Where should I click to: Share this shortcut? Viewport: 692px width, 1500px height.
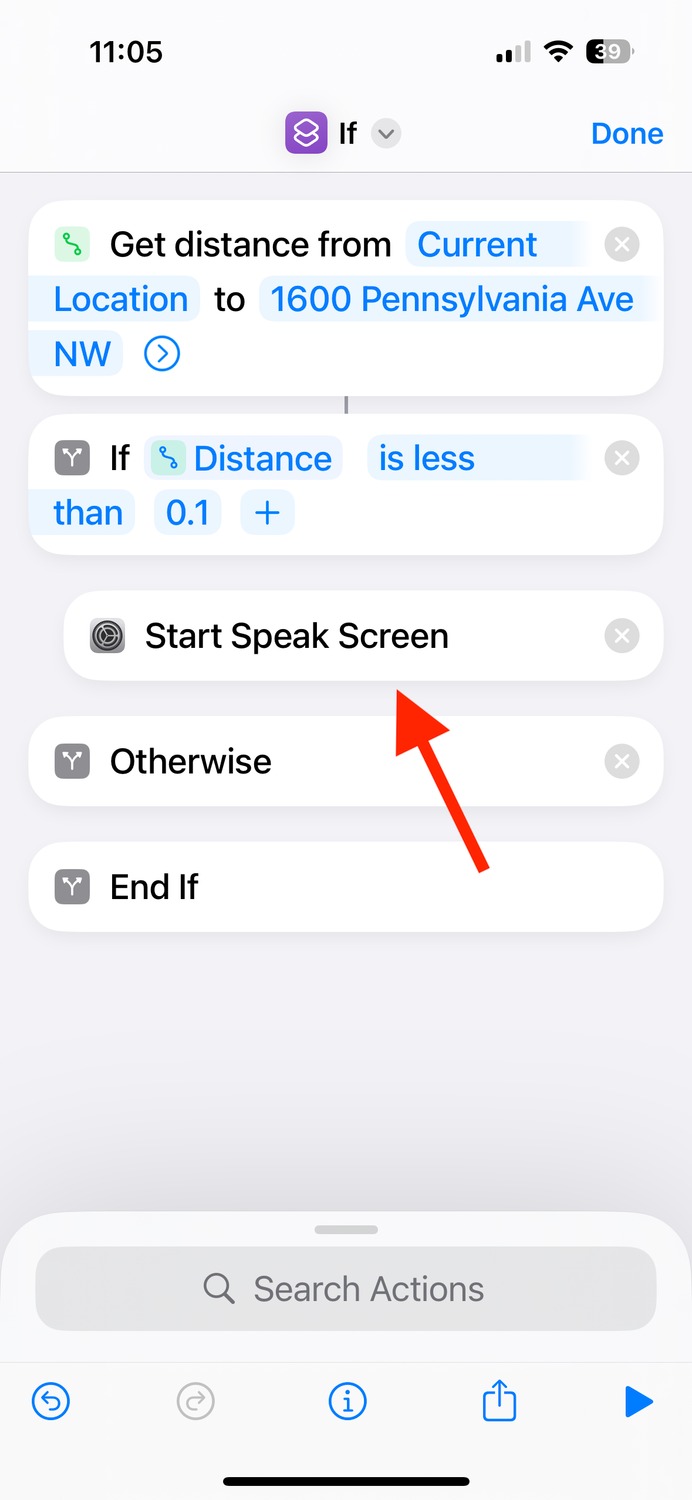pos(499,1401)
